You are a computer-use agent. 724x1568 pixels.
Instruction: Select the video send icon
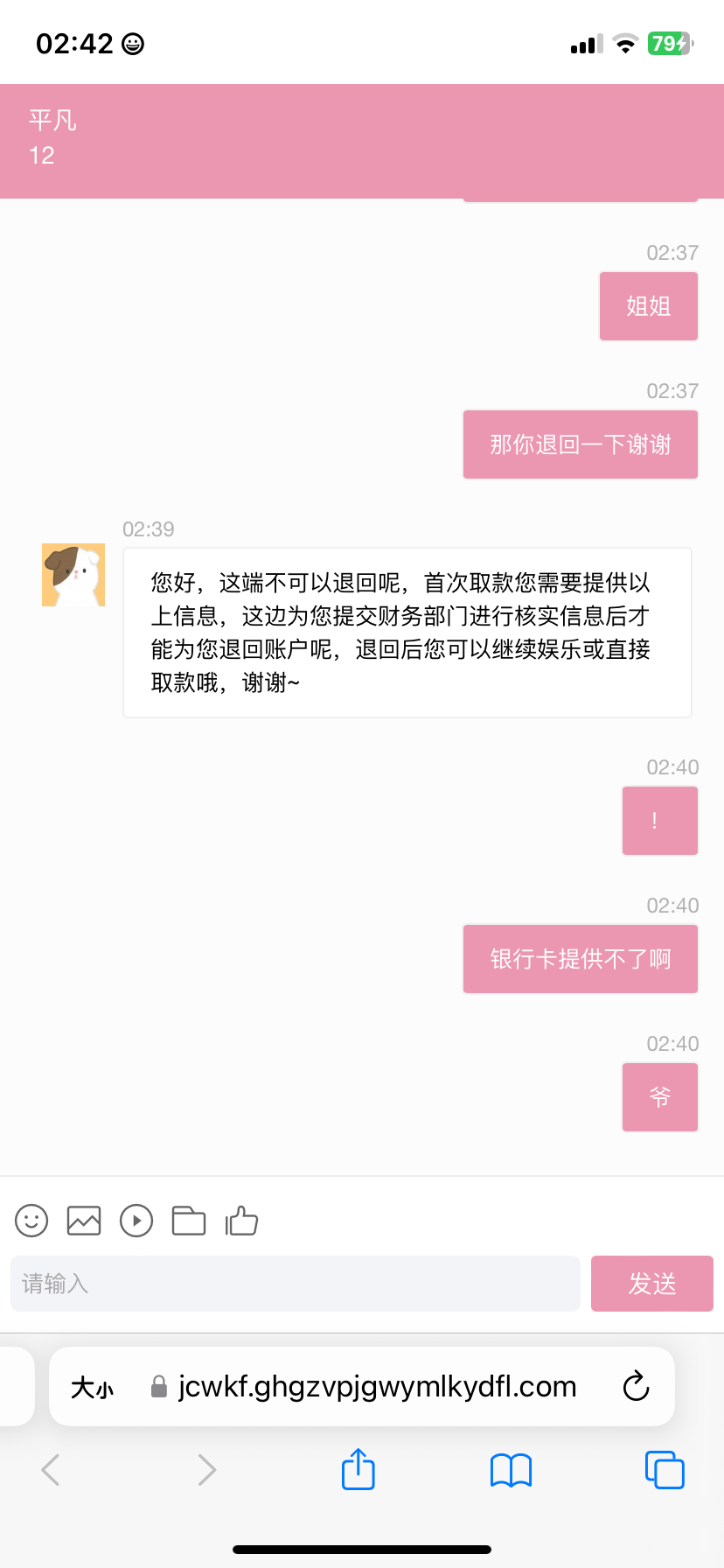136,1221
